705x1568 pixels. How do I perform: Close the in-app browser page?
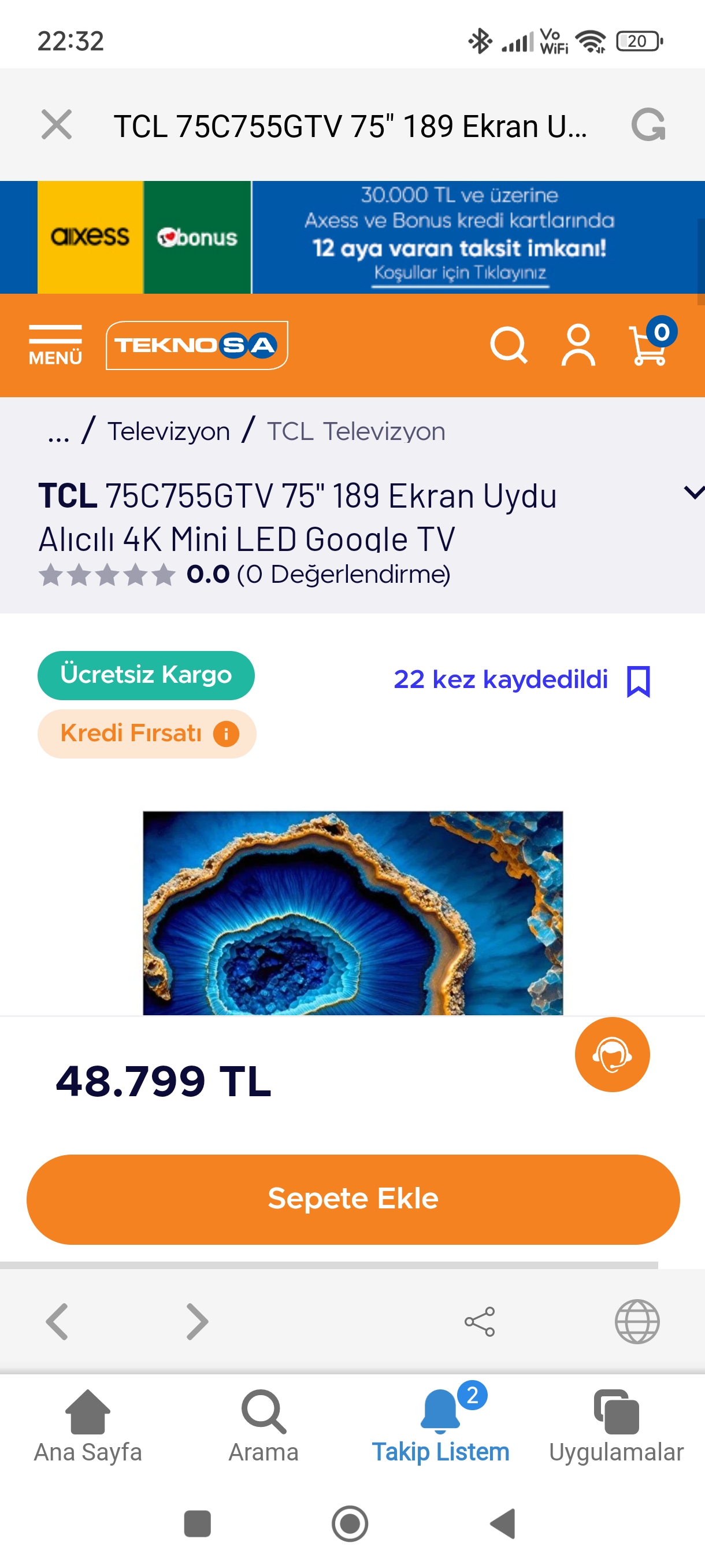57,125
